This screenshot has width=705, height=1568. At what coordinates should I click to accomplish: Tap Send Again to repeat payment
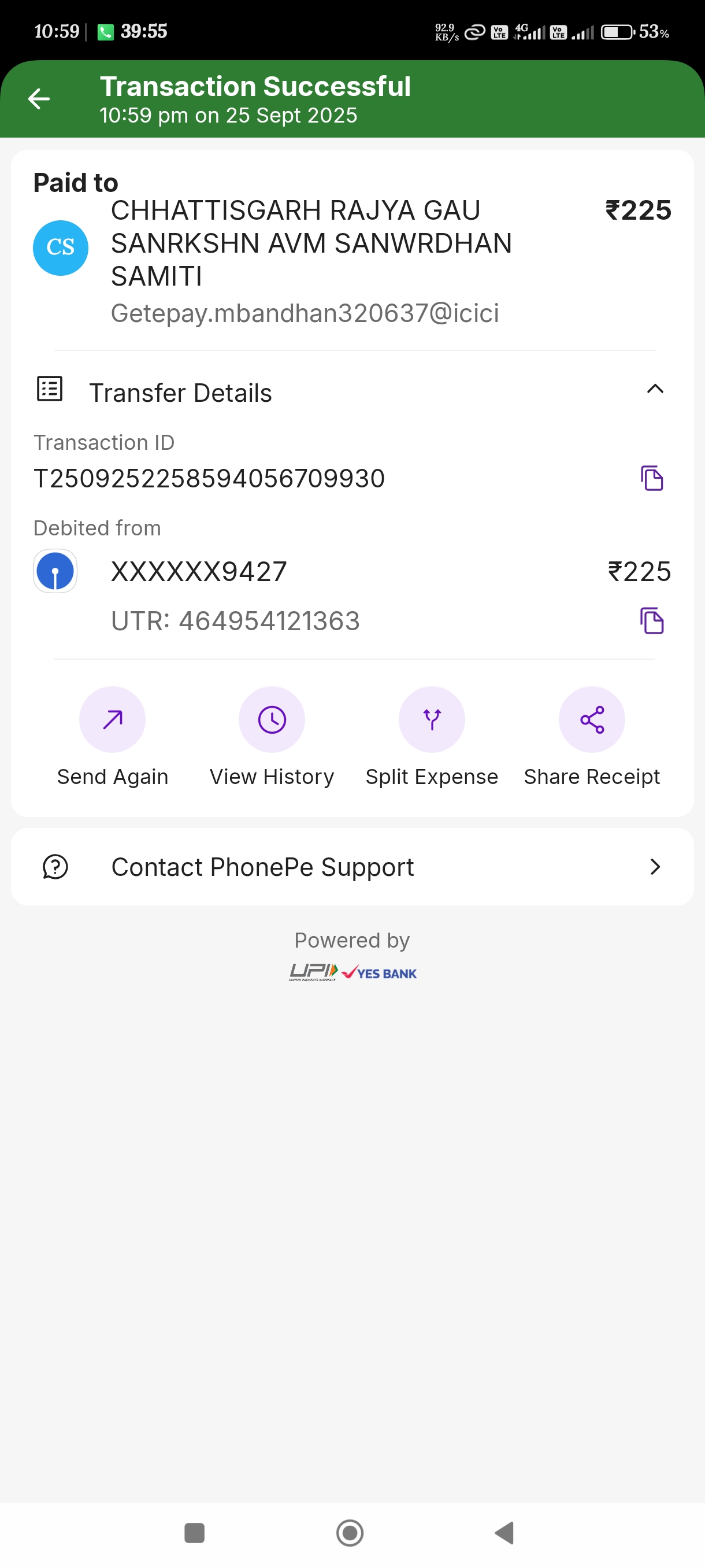[113, 720]
